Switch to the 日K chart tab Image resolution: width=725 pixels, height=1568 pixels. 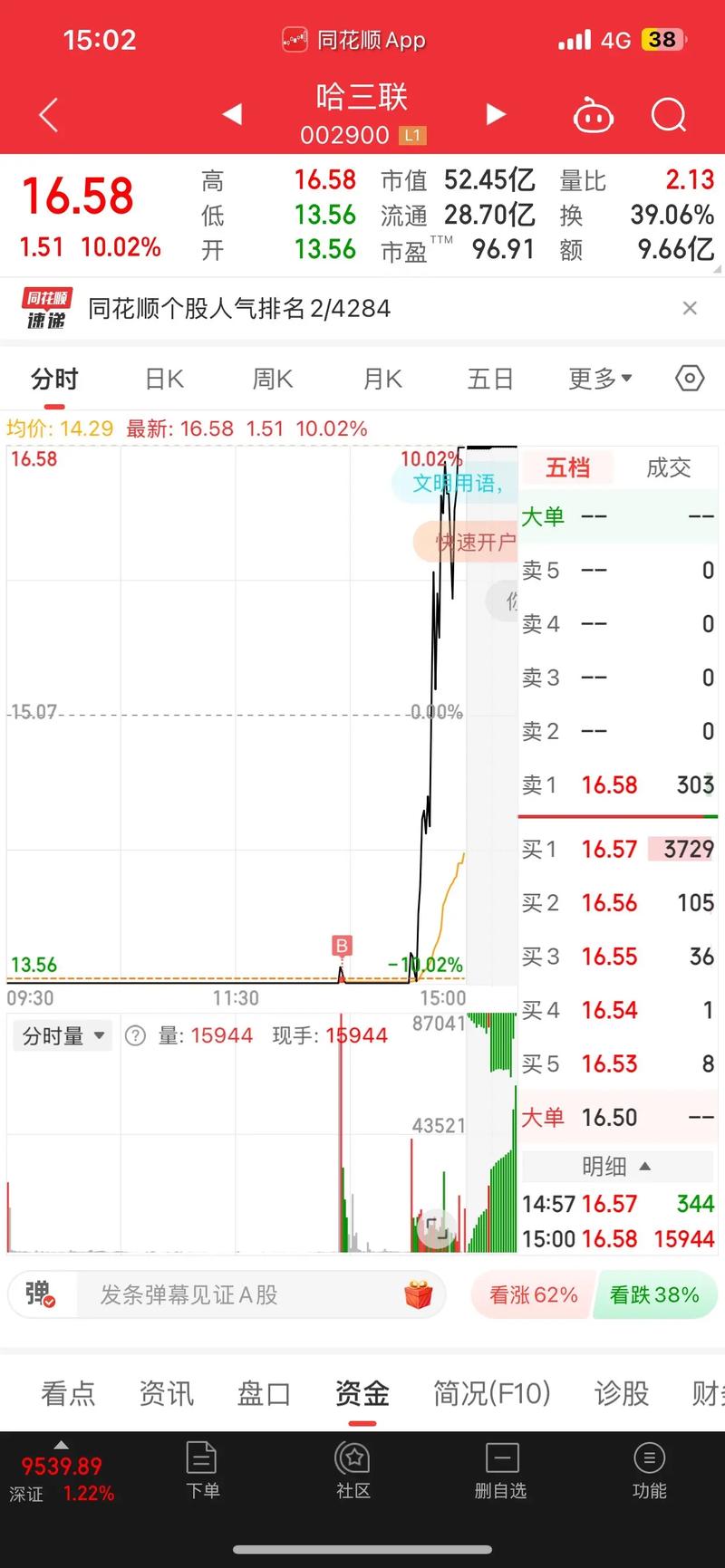pyautogui.click(x=164, y=379)
